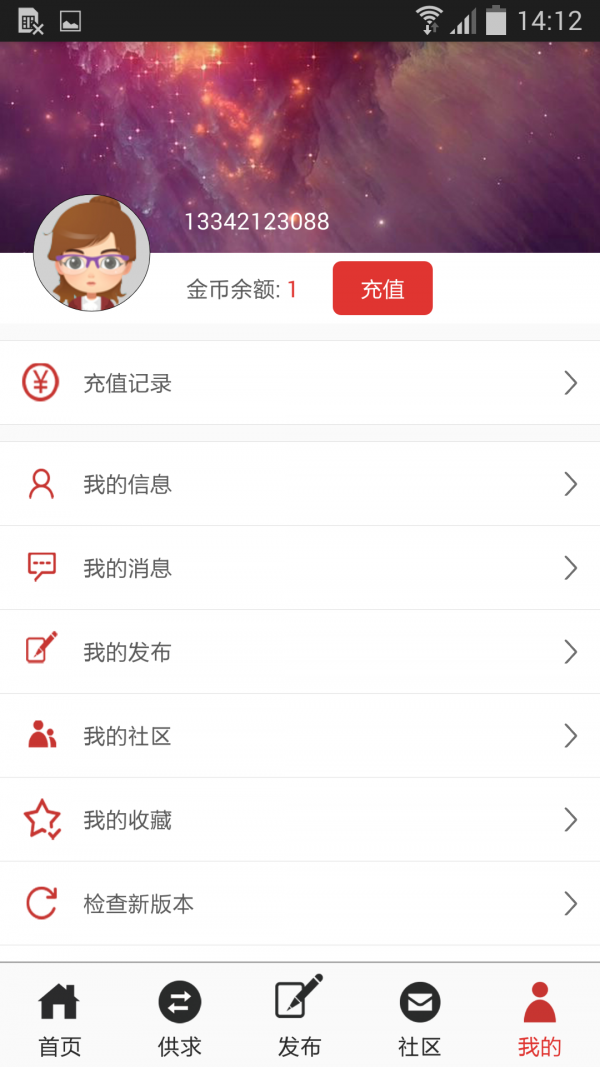
Task: Tap the red 充值 recharge button
Action: coord(382,289)
